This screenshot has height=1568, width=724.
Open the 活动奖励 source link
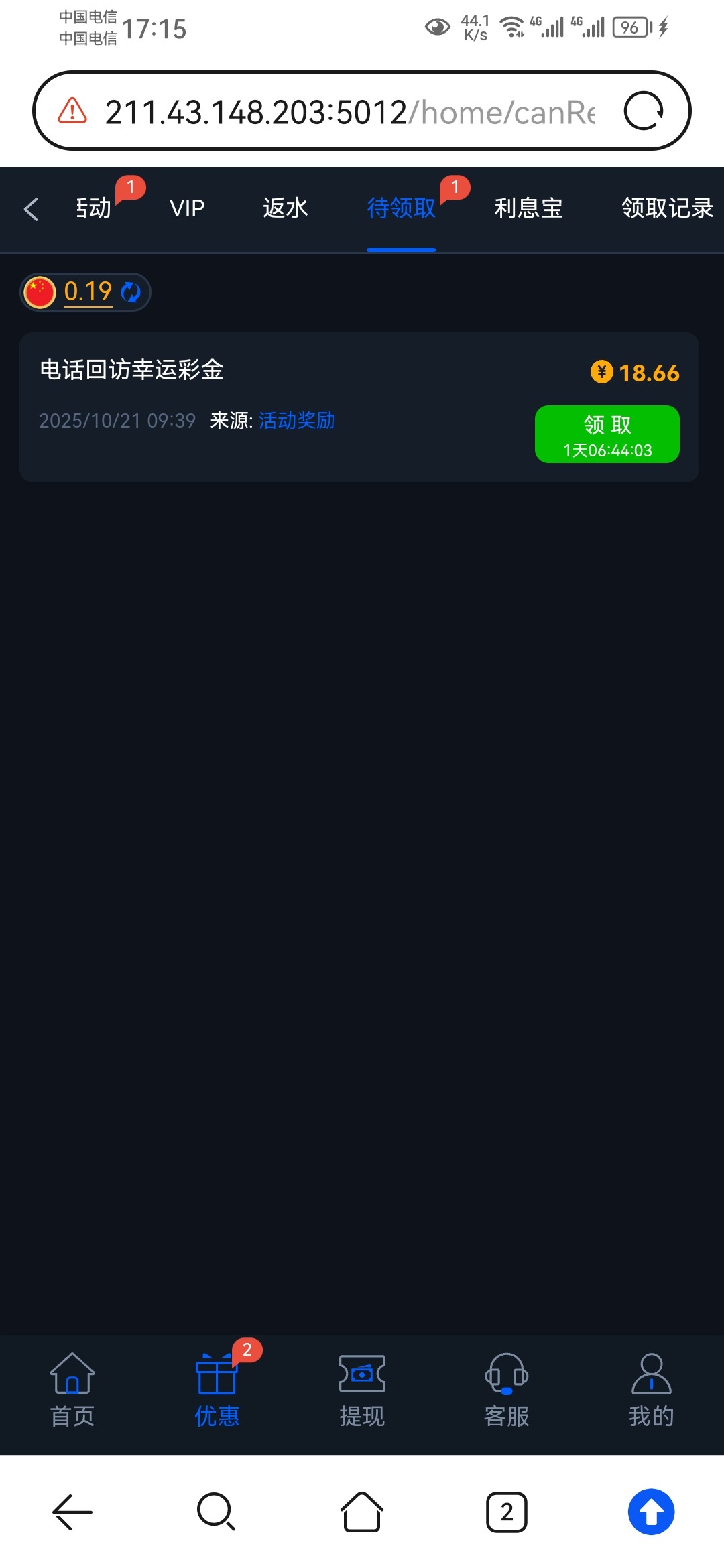coord(296,421)
